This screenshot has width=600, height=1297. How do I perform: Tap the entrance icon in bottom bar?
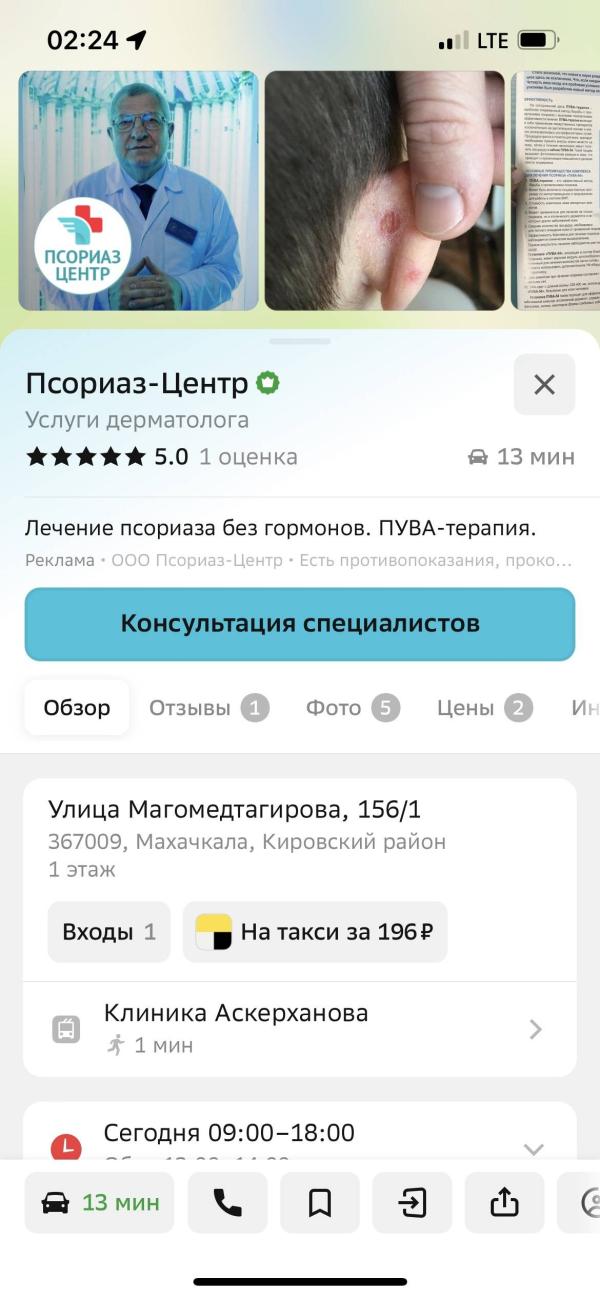[412, 1202]
